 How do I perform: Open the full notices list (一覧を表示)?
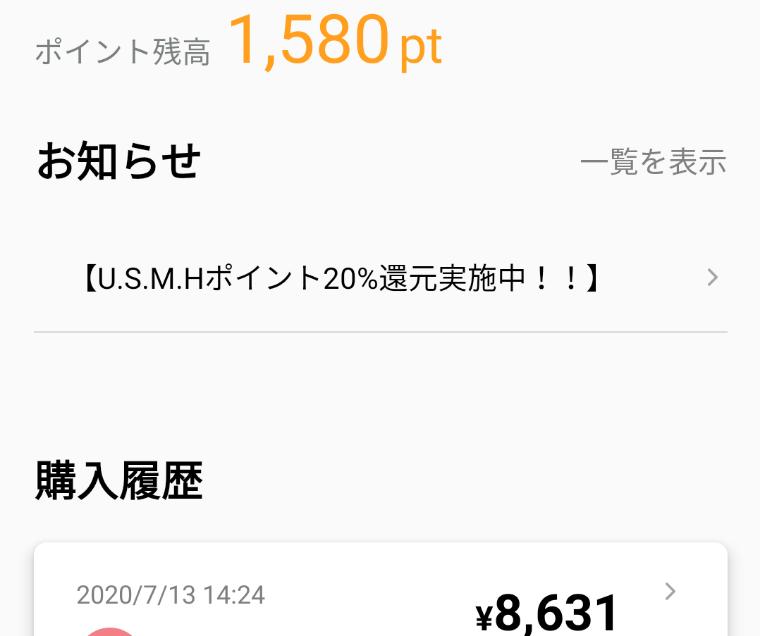[x=653, y=162]
